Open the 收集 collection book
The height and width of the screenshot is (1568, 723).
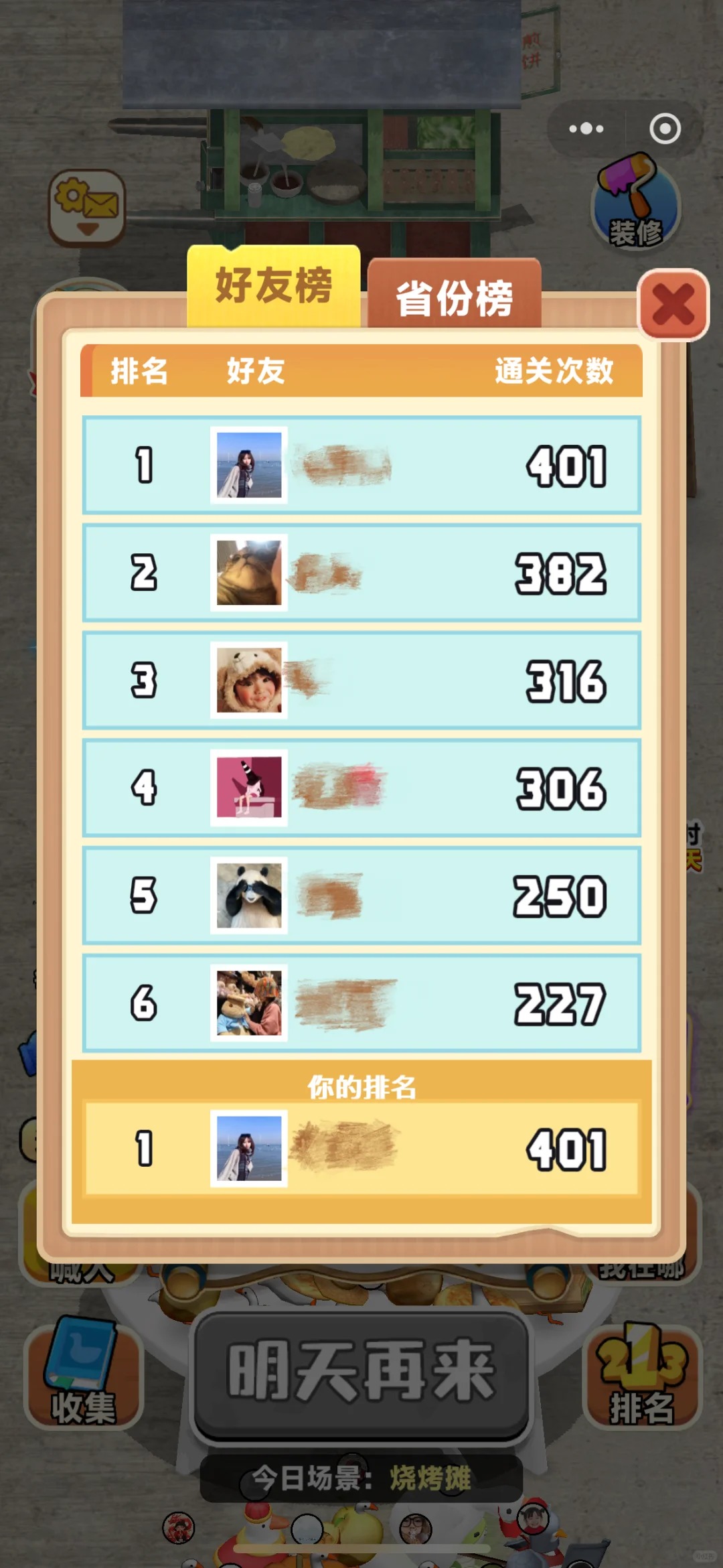tap(83, 1374)
